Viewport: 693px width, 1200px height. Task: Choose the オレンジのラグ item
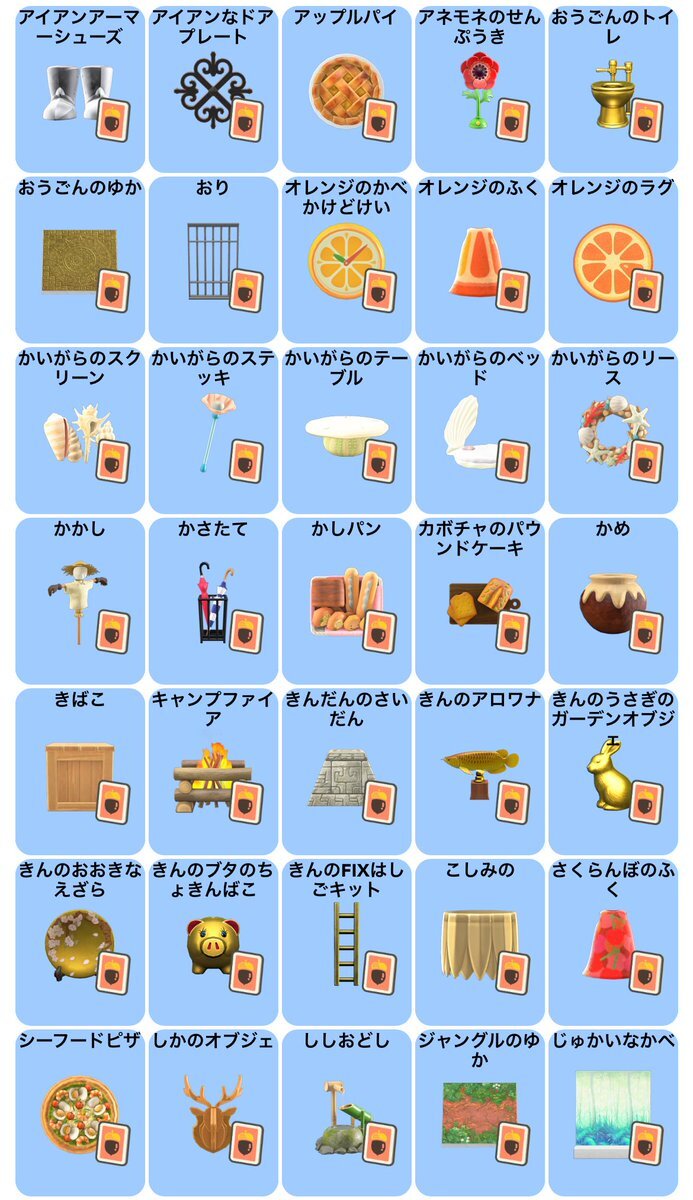pyautogui.click(x=613, y=259)
